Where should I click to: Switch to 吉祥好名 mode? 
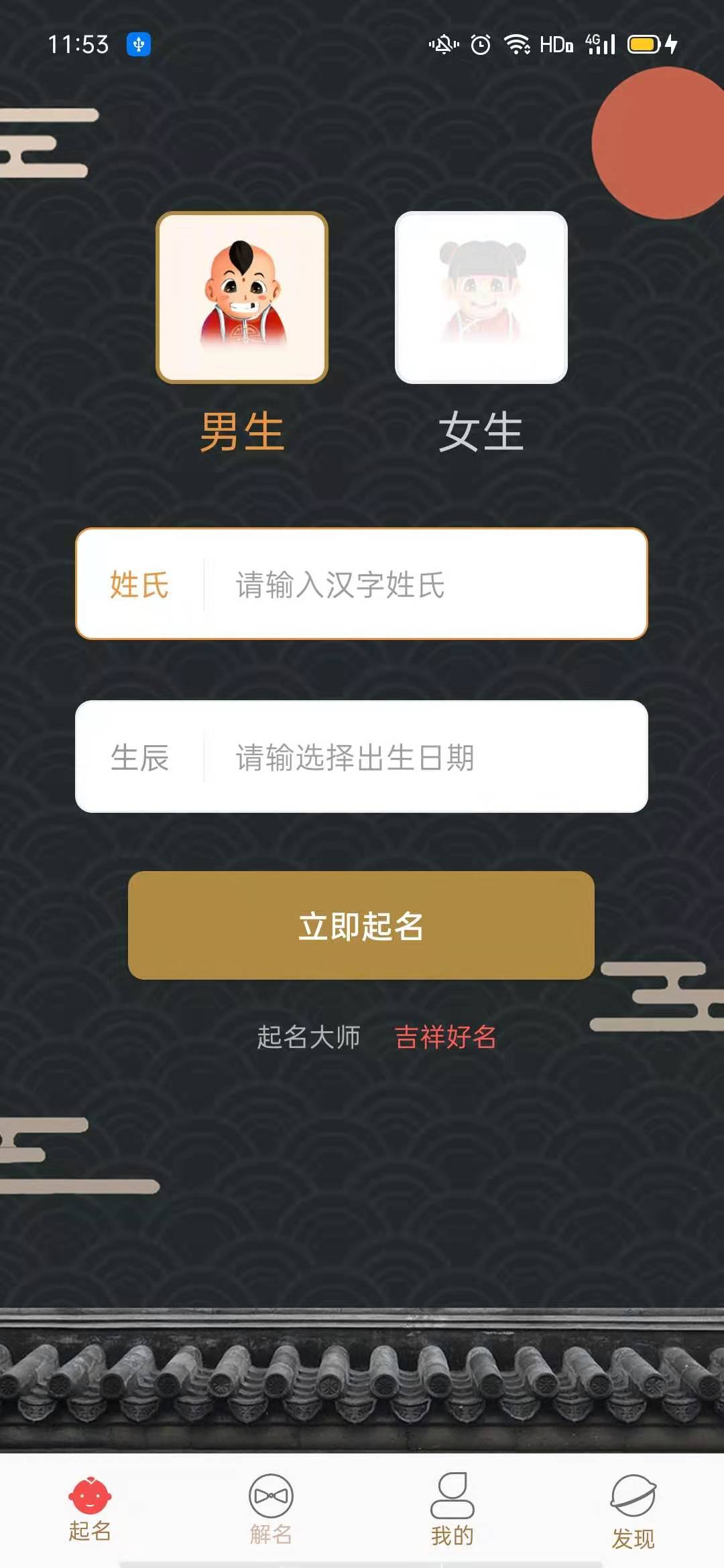445,1037
